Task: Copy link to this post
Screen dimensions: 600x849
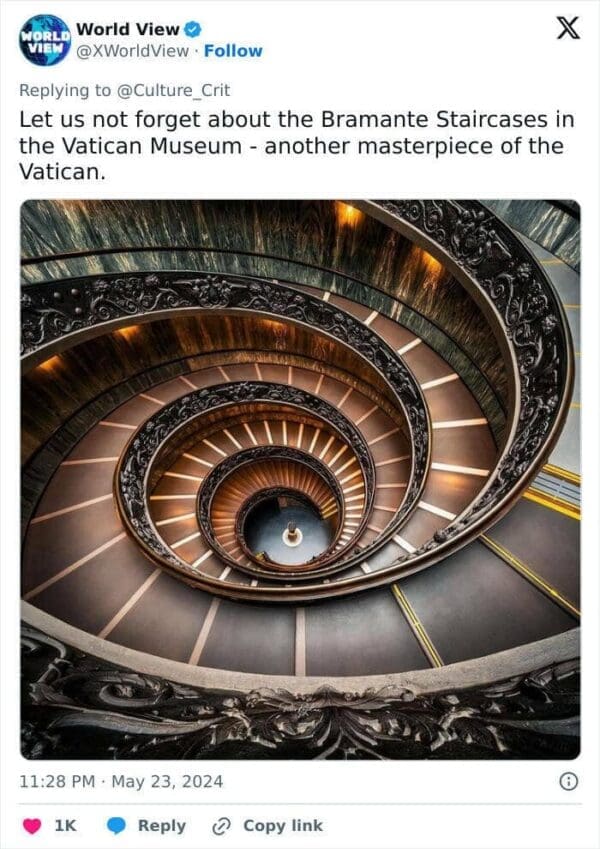Action: (267, 825)
